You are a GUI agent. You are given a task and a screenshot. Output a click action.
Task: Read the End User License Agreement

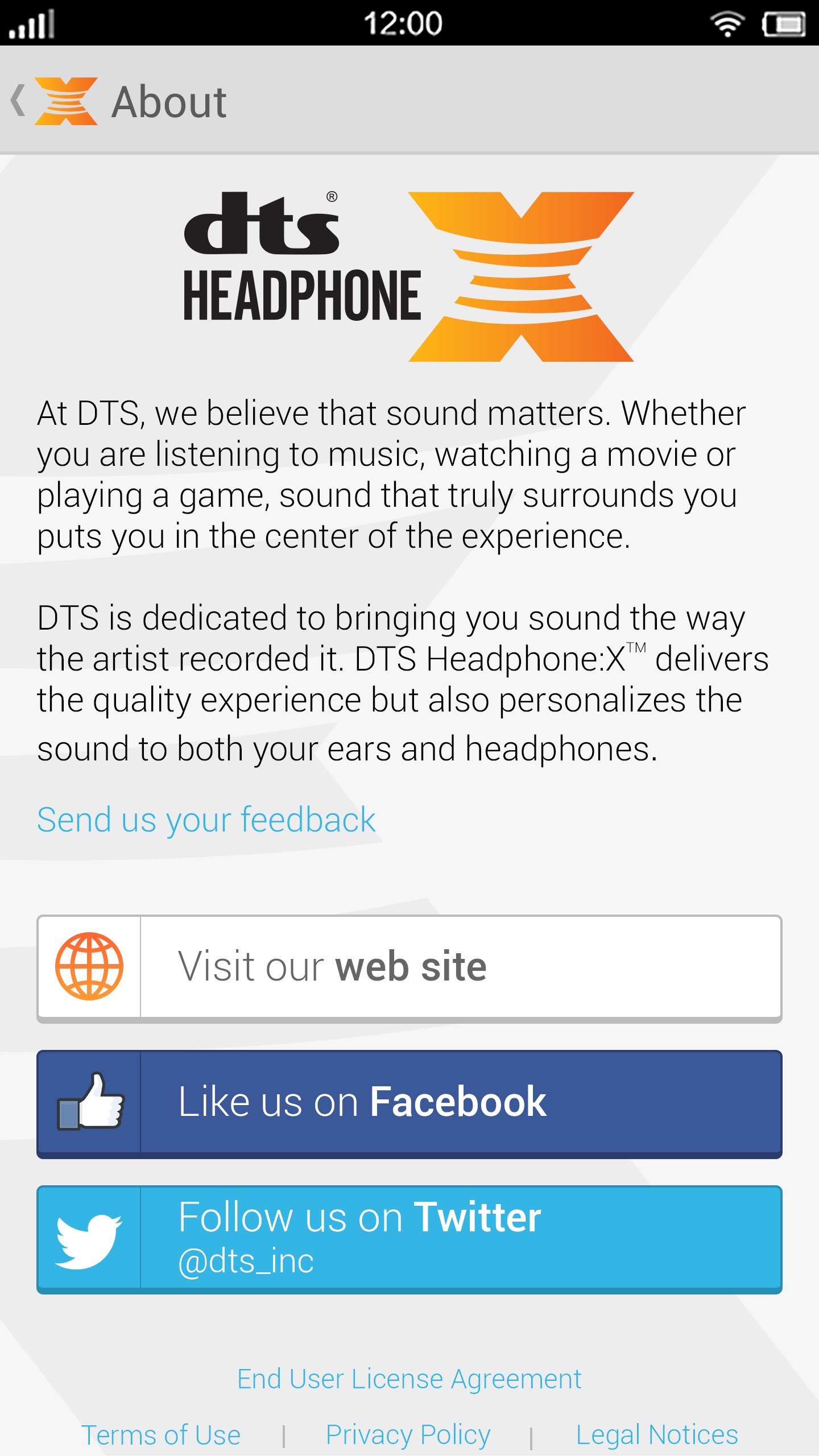pos(409,1379)
